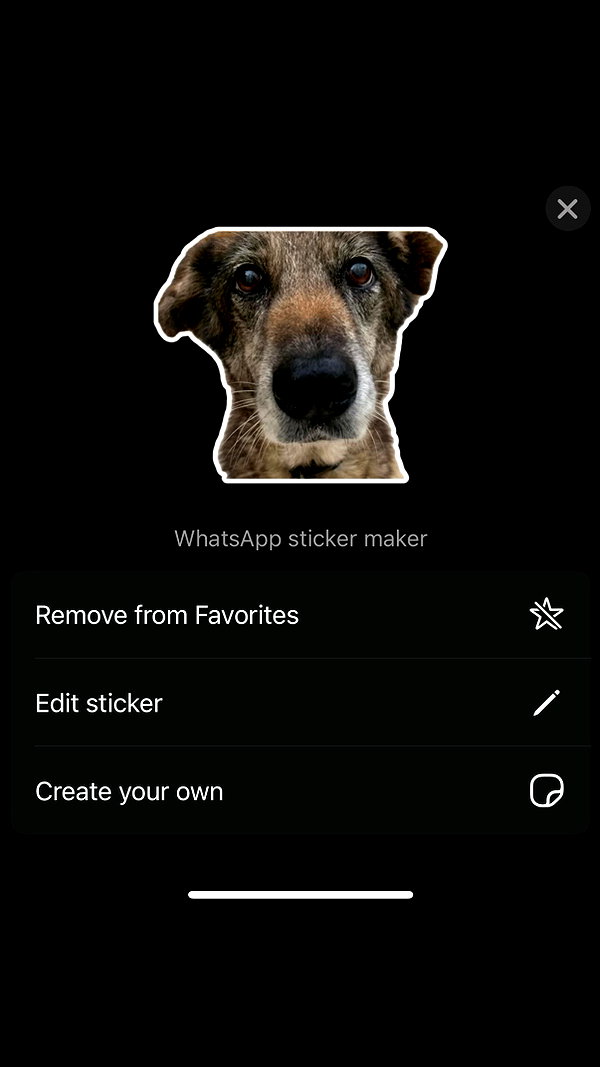
Task: Select Create your own sticker
Action: click(300, 790)
